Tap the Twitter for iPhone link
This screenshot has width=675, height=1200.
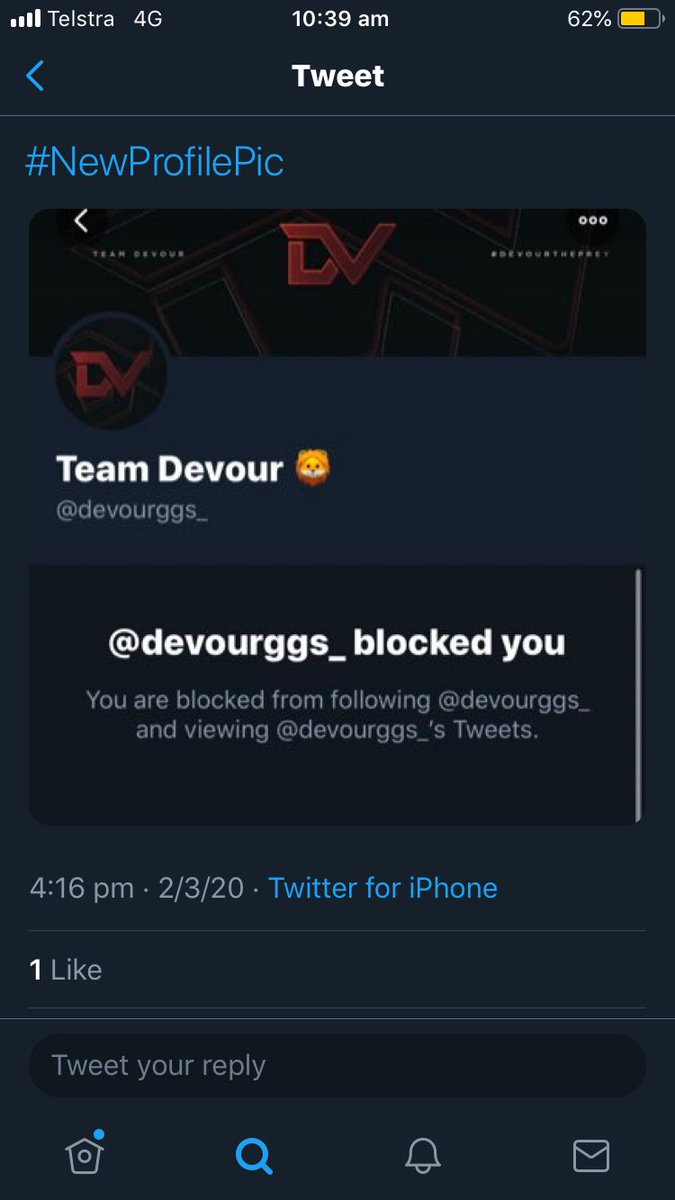click(x=383, y=888)
